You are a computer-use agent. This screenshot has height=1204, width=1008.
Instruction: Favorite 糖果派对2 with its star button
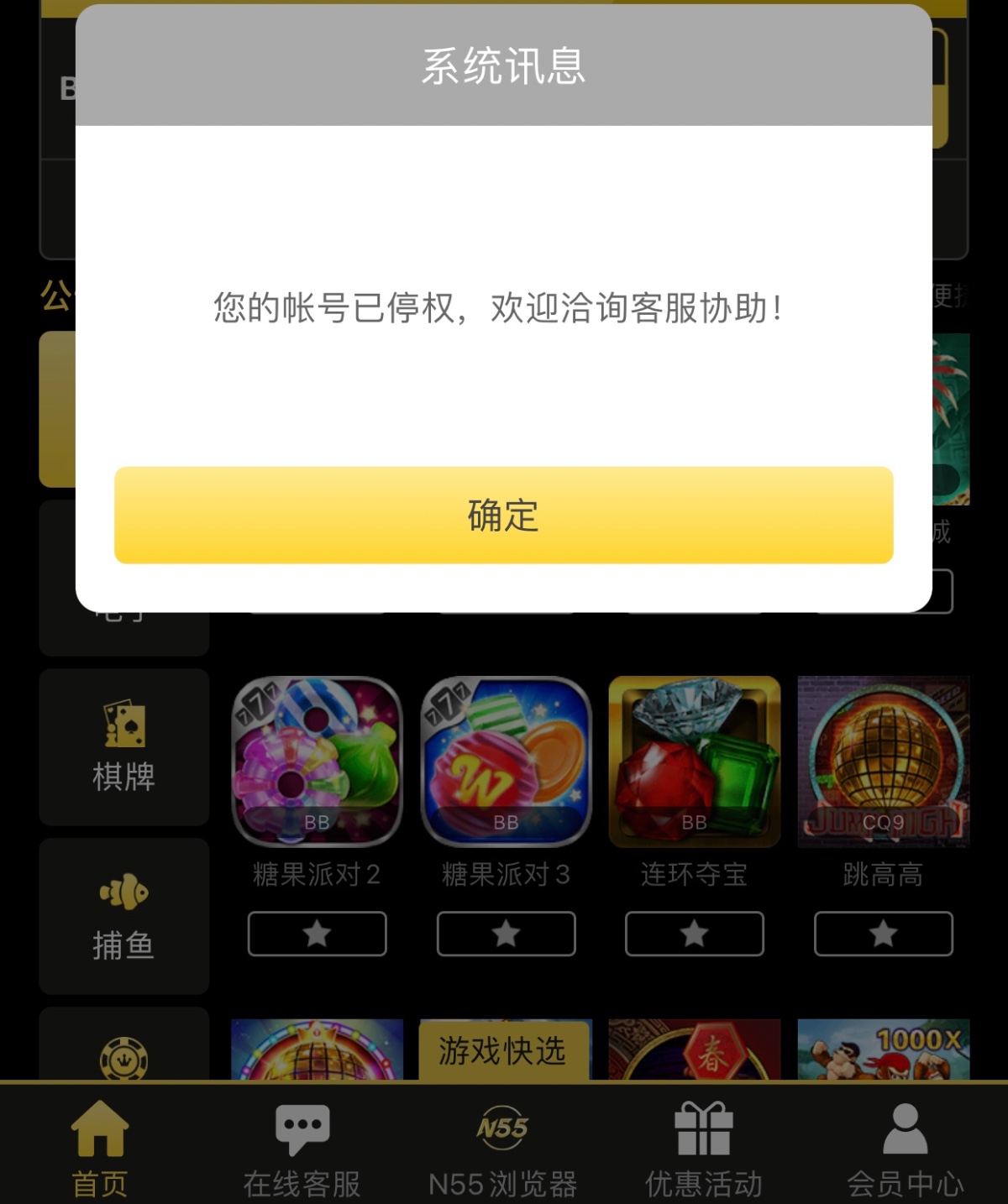click(x=317, y=934)
